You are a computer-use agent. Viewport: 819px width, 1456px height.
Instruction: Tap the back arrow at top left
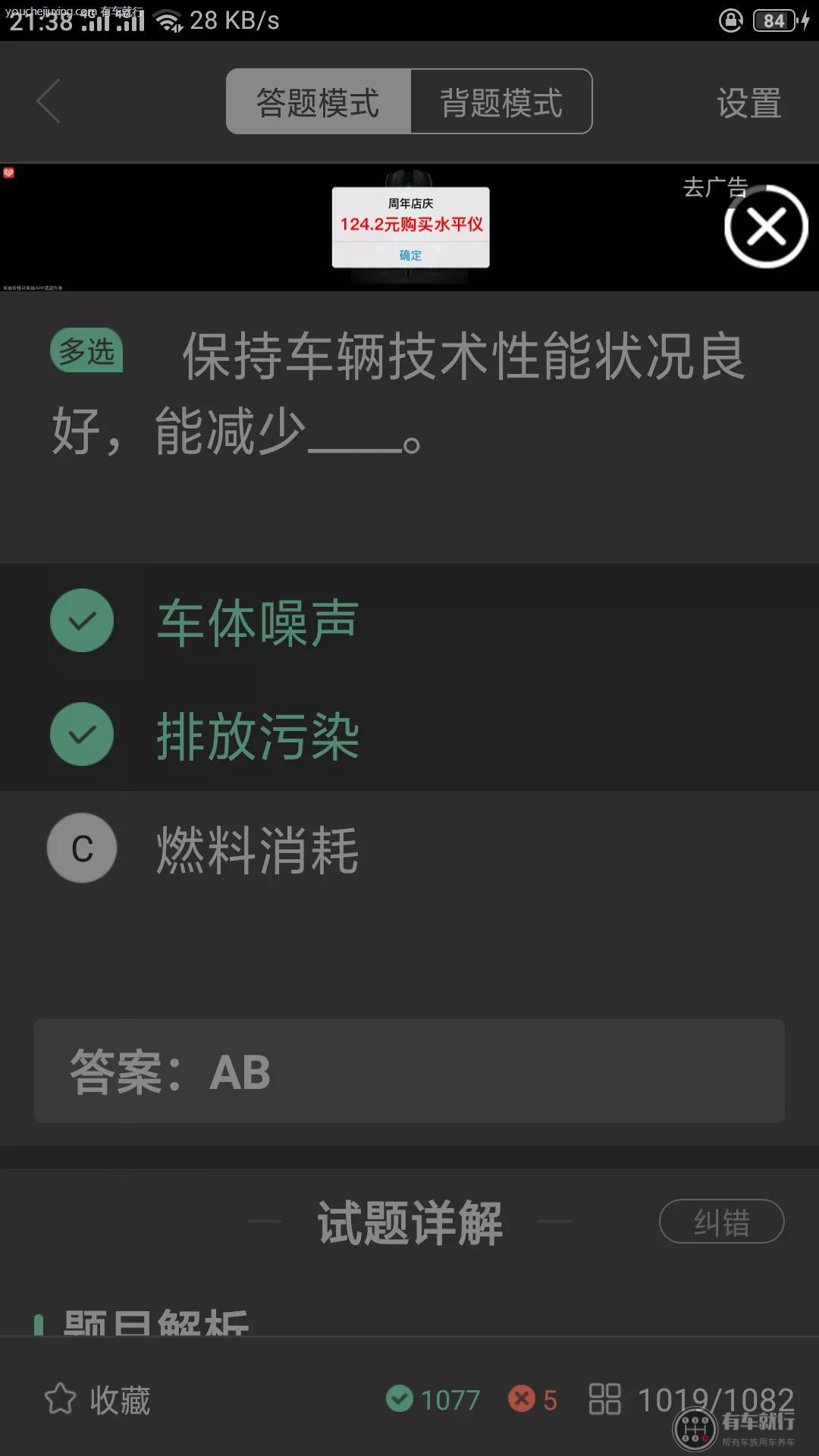click(x=48, y=101)
